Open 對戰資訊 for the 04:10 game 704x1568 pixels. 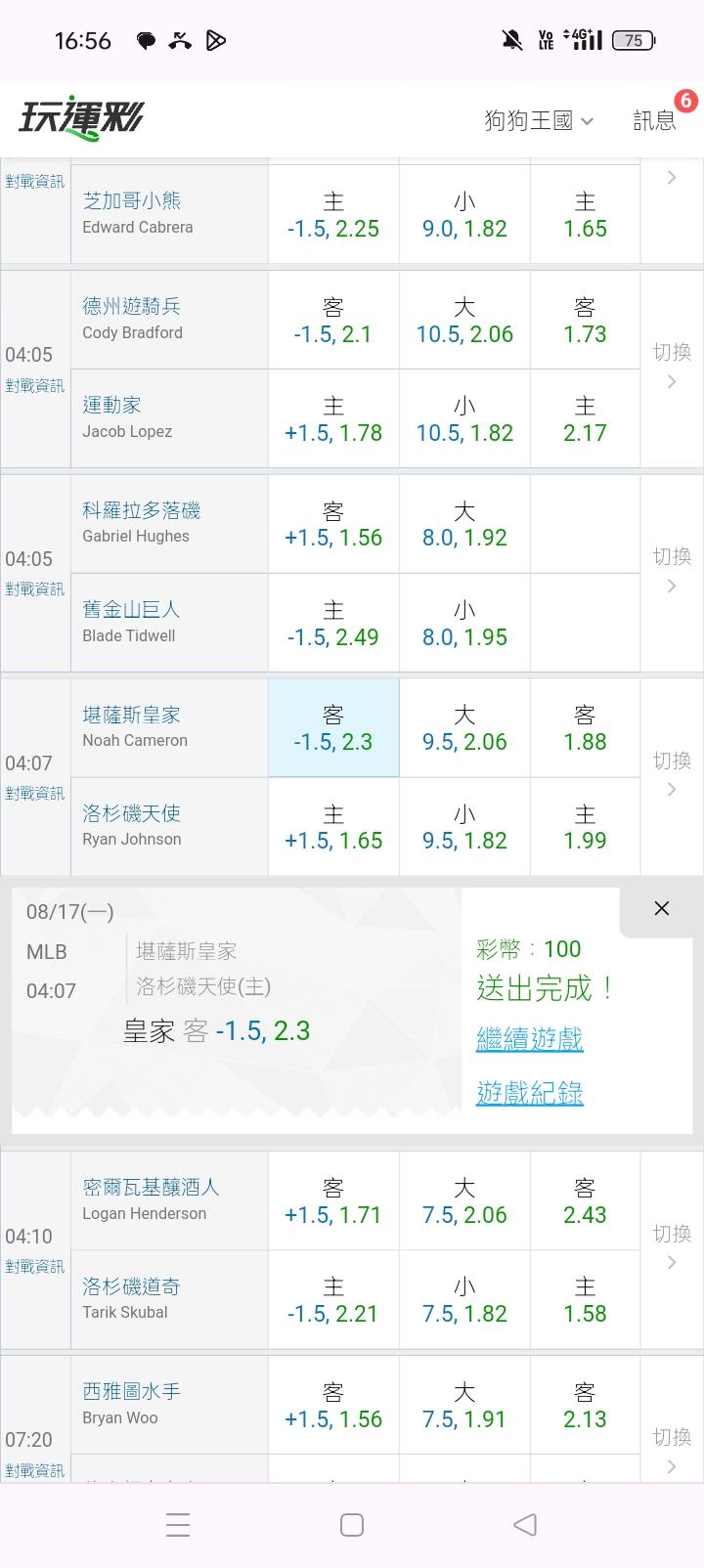[34, 1266]
